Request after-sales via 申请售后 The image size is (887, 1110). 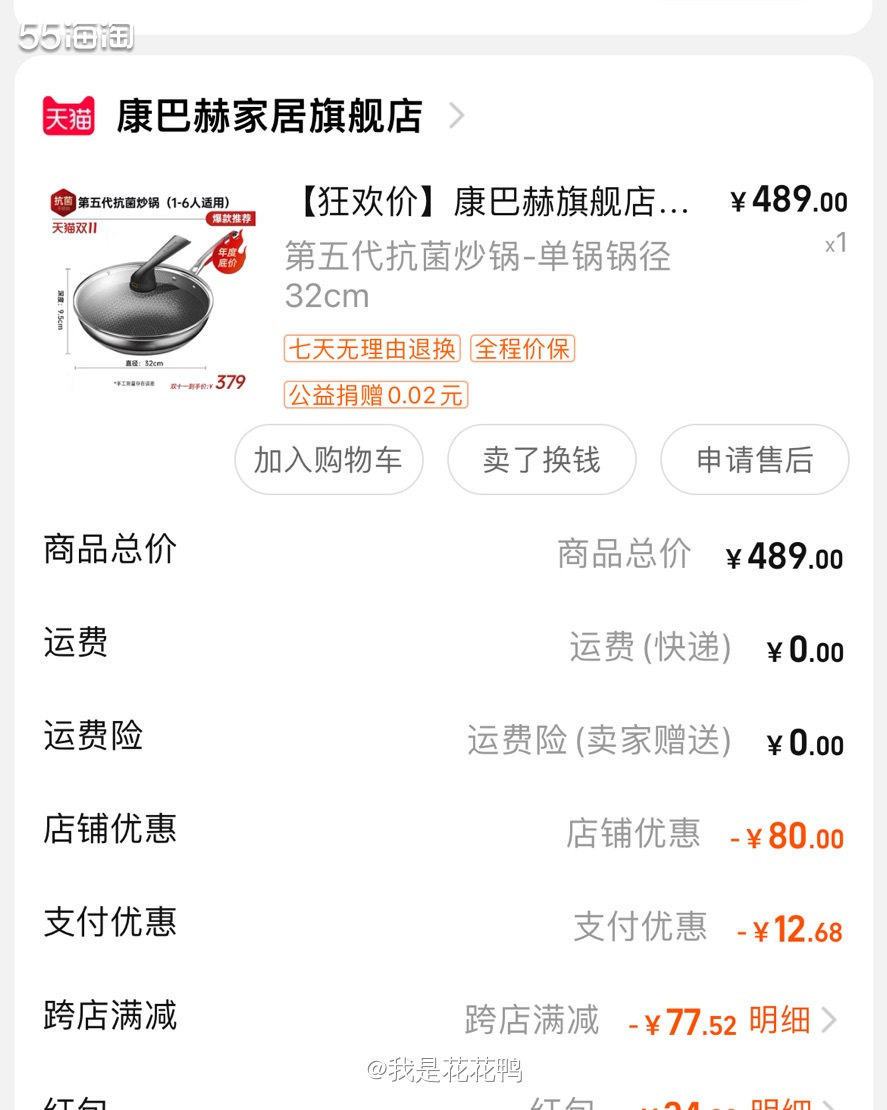click(x=754, y=460)
